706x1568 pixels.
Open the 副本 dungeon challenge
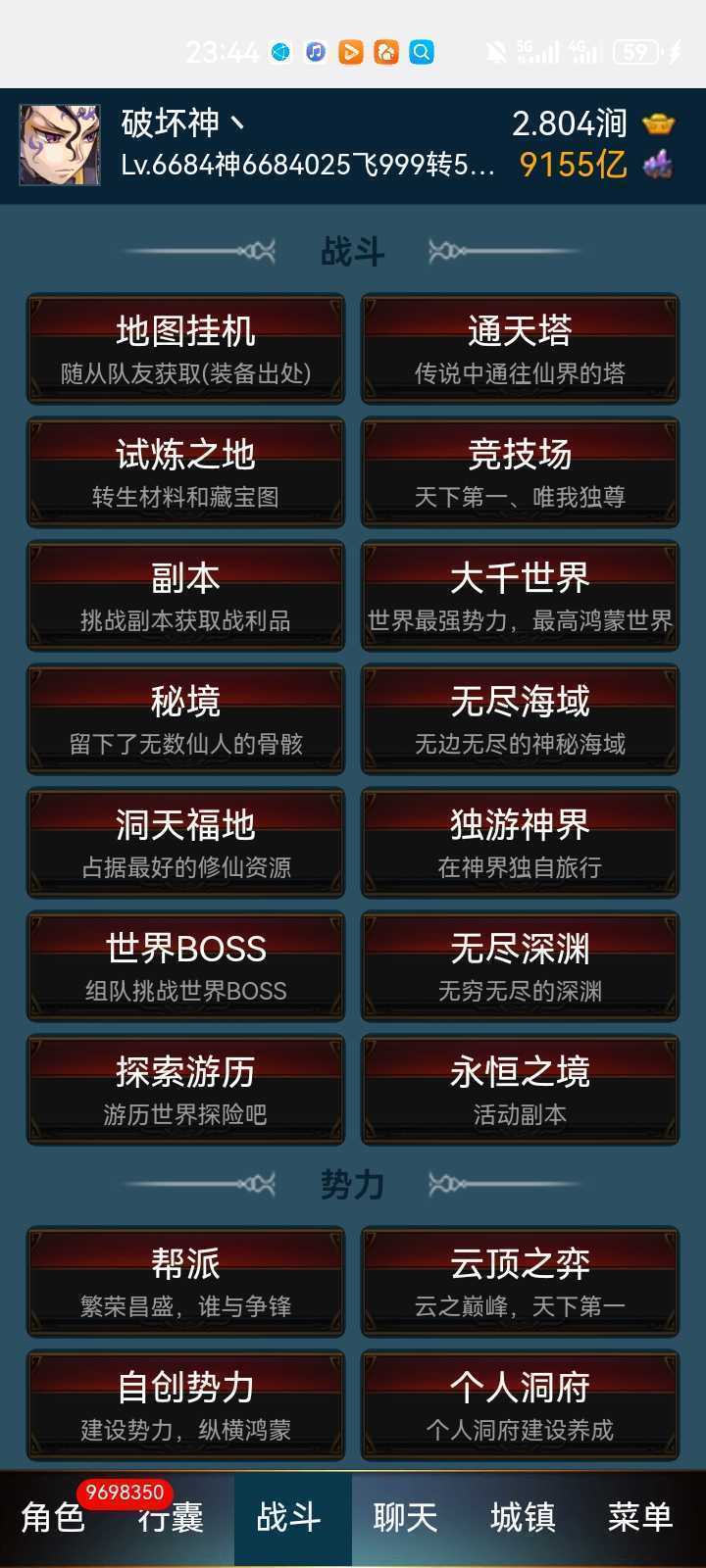[185, 595]
